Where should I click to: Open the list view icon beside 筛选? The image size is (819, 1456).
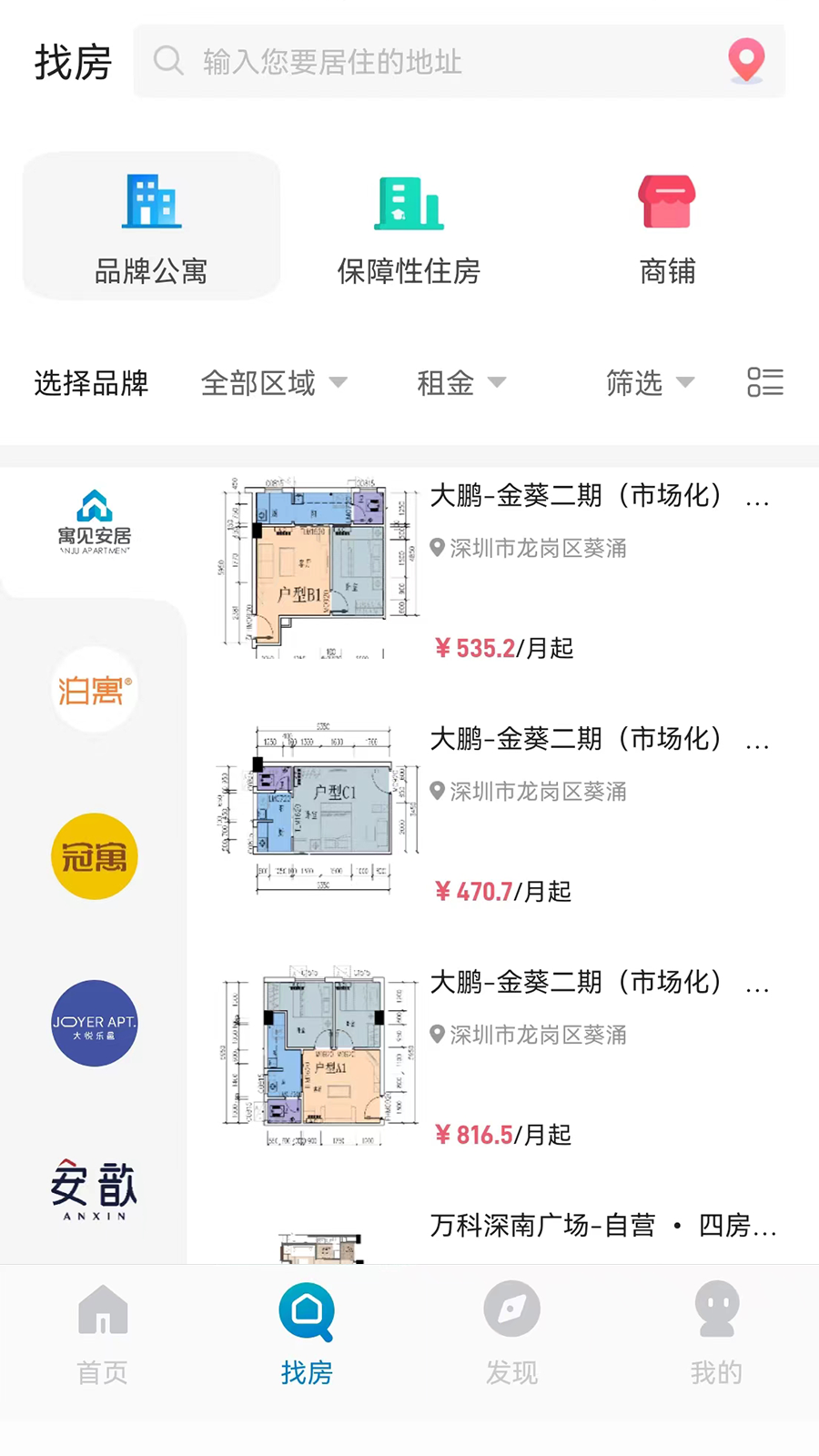(x=765, y=383)
